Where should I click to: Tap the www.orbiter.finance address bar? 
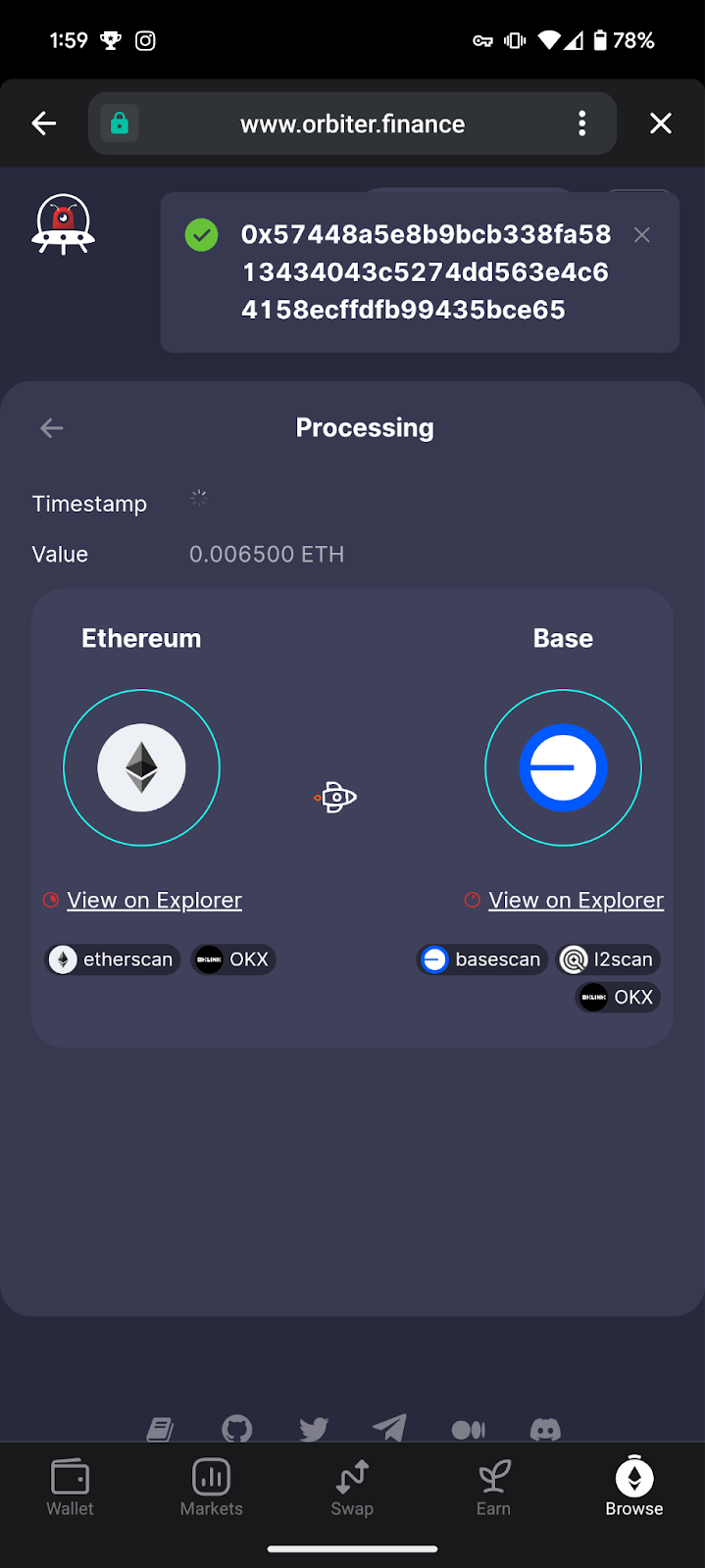(352, 124)
